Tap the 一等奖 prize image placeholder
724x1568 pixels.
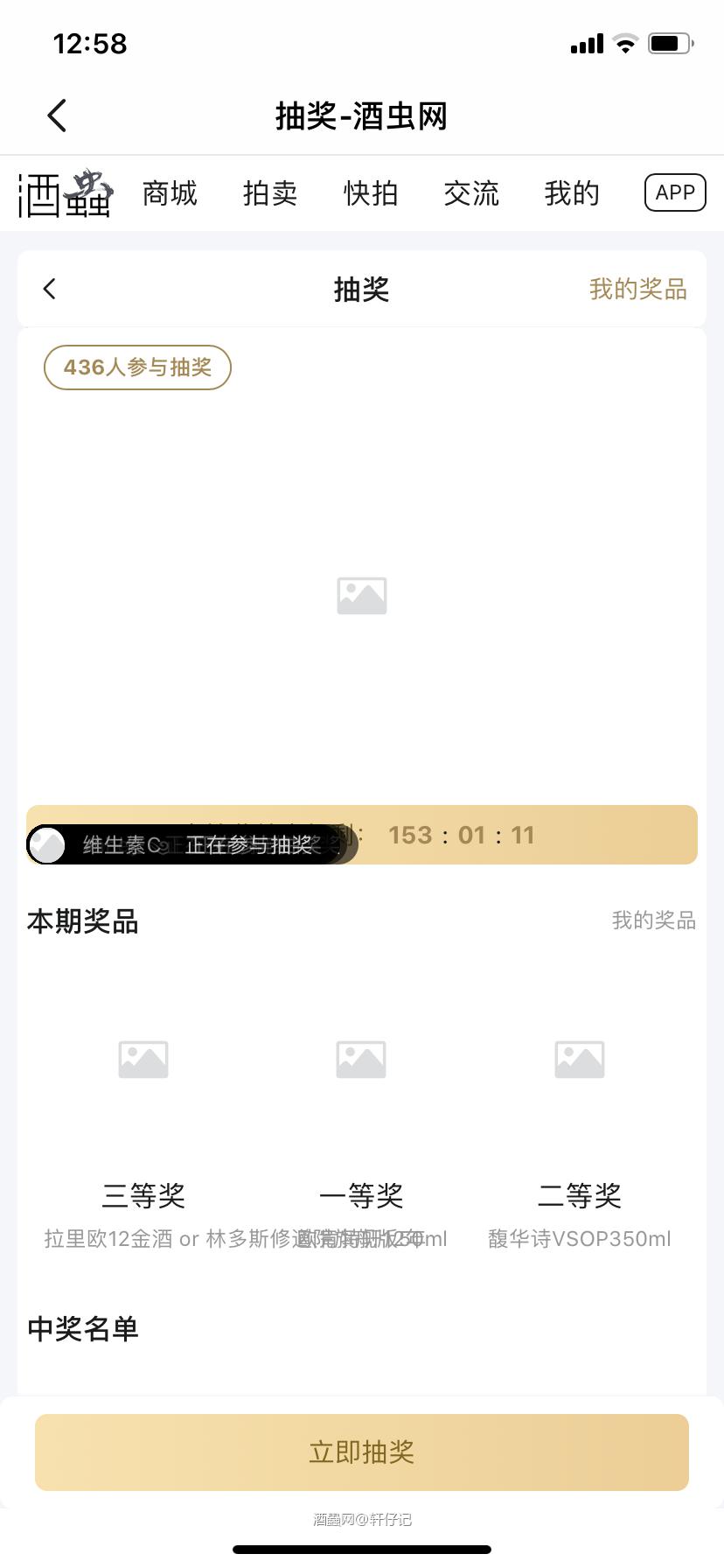point(361,1058)
